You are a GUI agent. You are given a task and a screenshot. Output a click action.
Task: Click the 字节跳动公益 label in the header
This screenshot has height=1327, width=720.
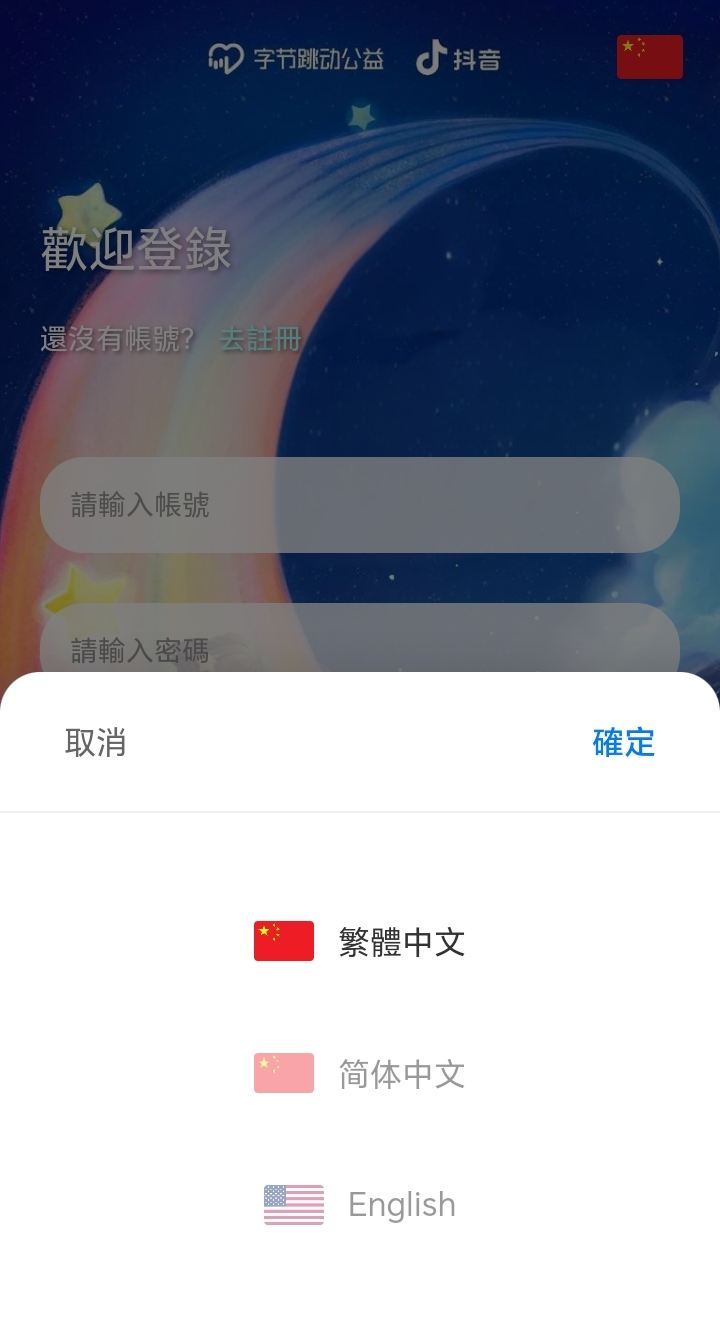click(x=315, y=58)
